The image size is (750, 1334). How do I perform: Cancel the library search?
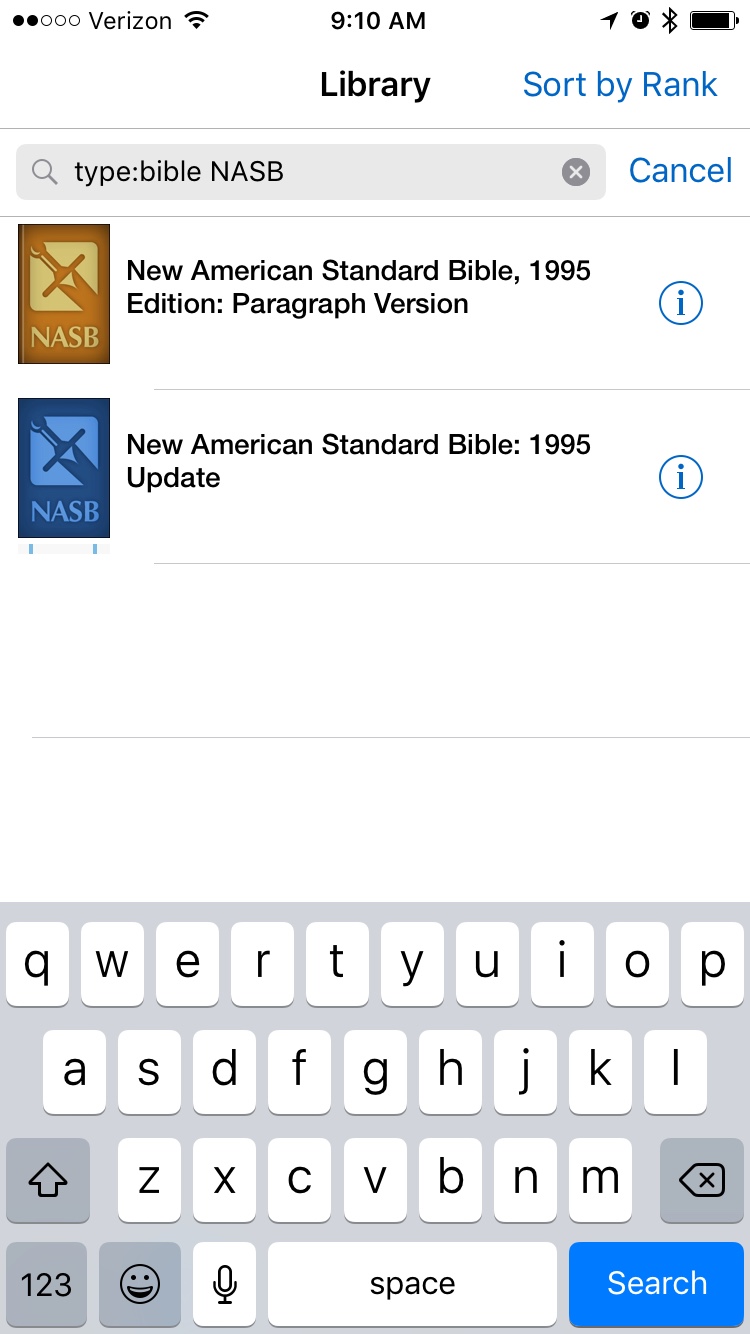coord(680,171)
